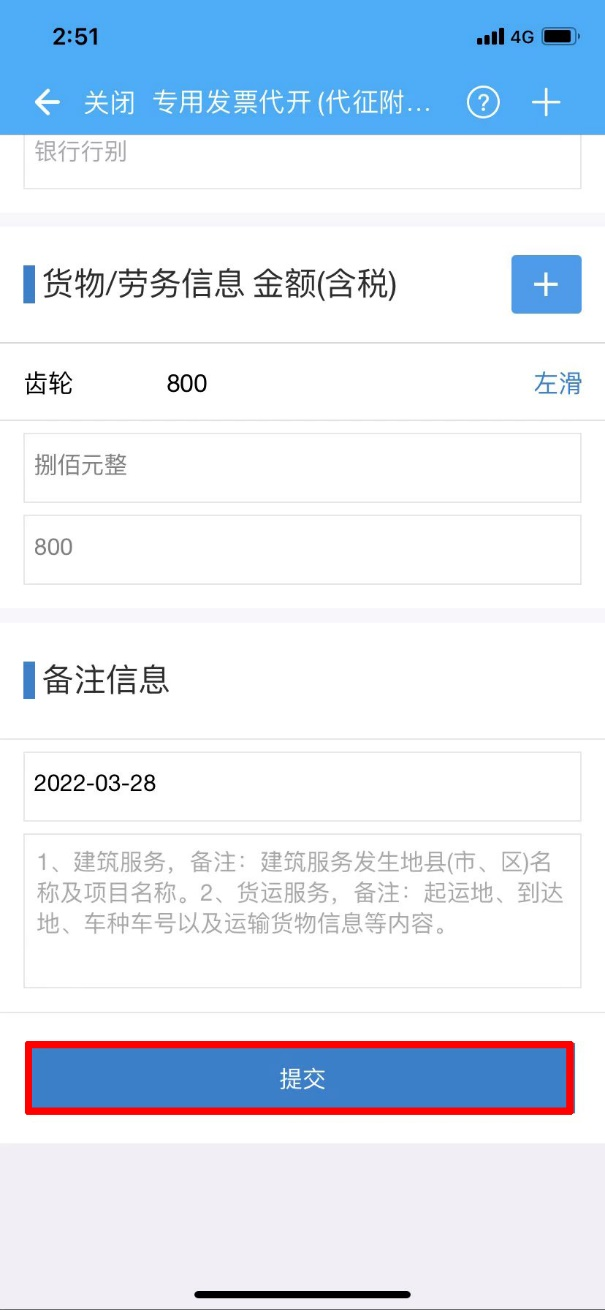Tap the plus icon in the header

point(546,102)
